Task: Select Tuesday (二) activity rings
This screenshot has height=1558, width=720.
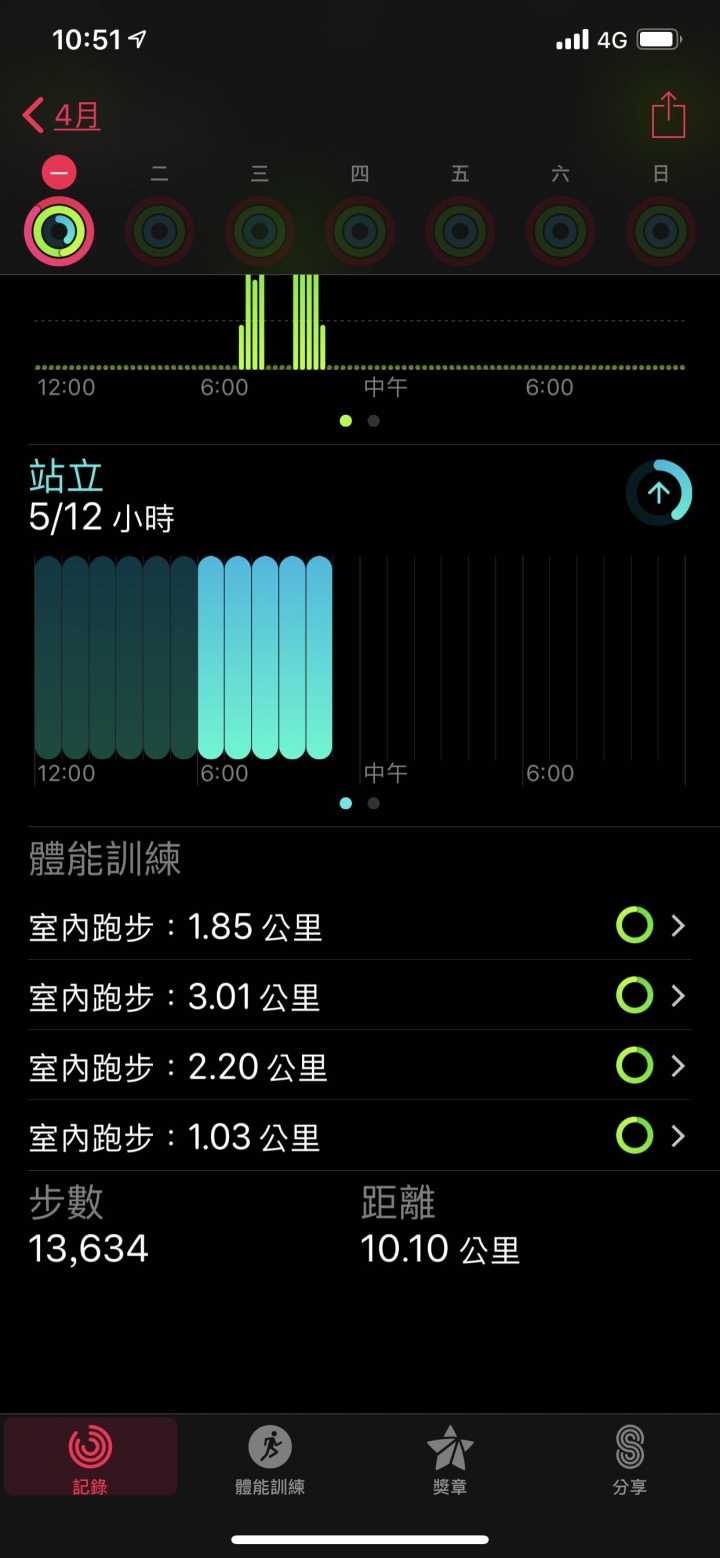Action: (x=159, y=231)
